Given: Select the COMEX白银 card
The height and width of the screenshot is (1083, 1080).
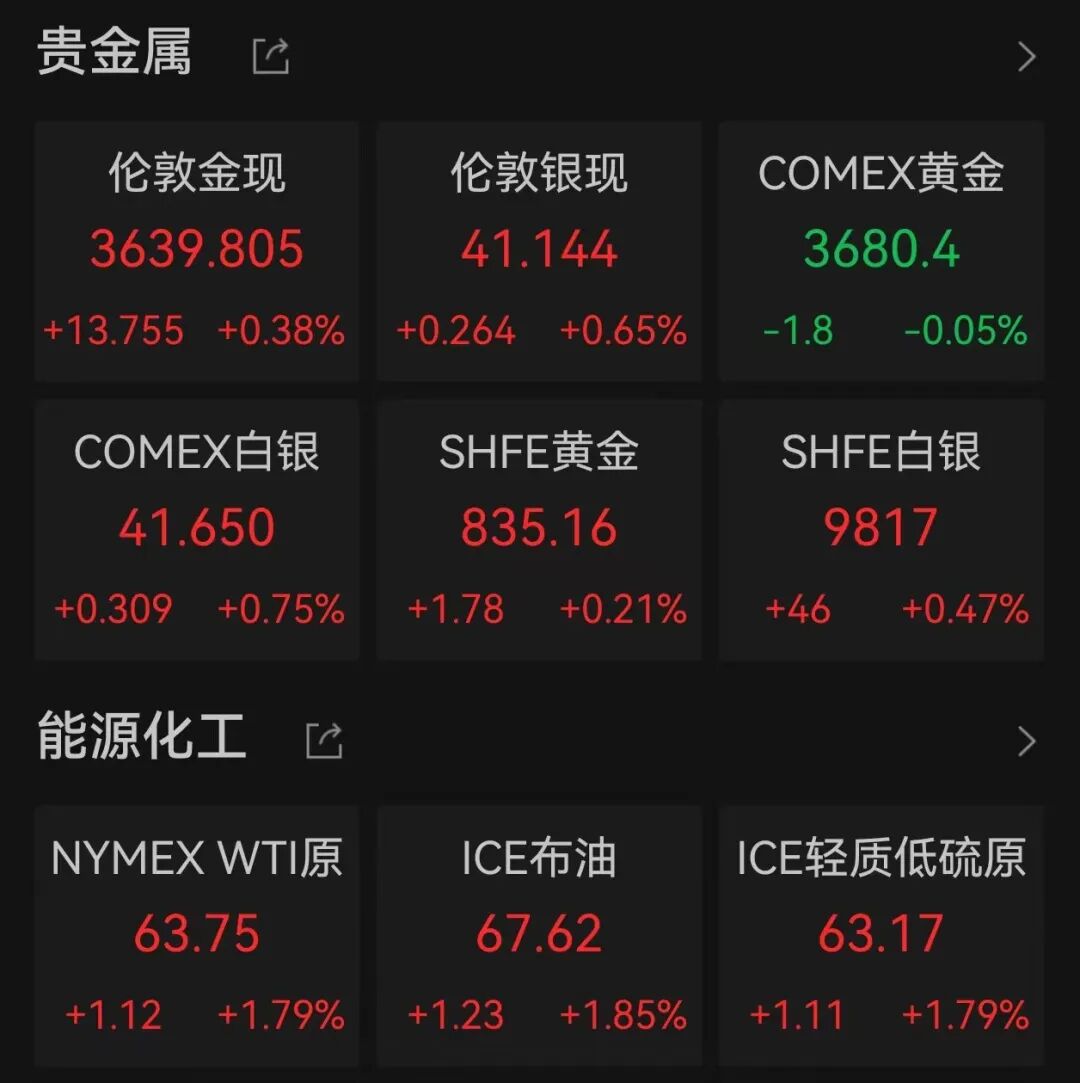Looking at the screenshot, I should (x=197, y=530).
